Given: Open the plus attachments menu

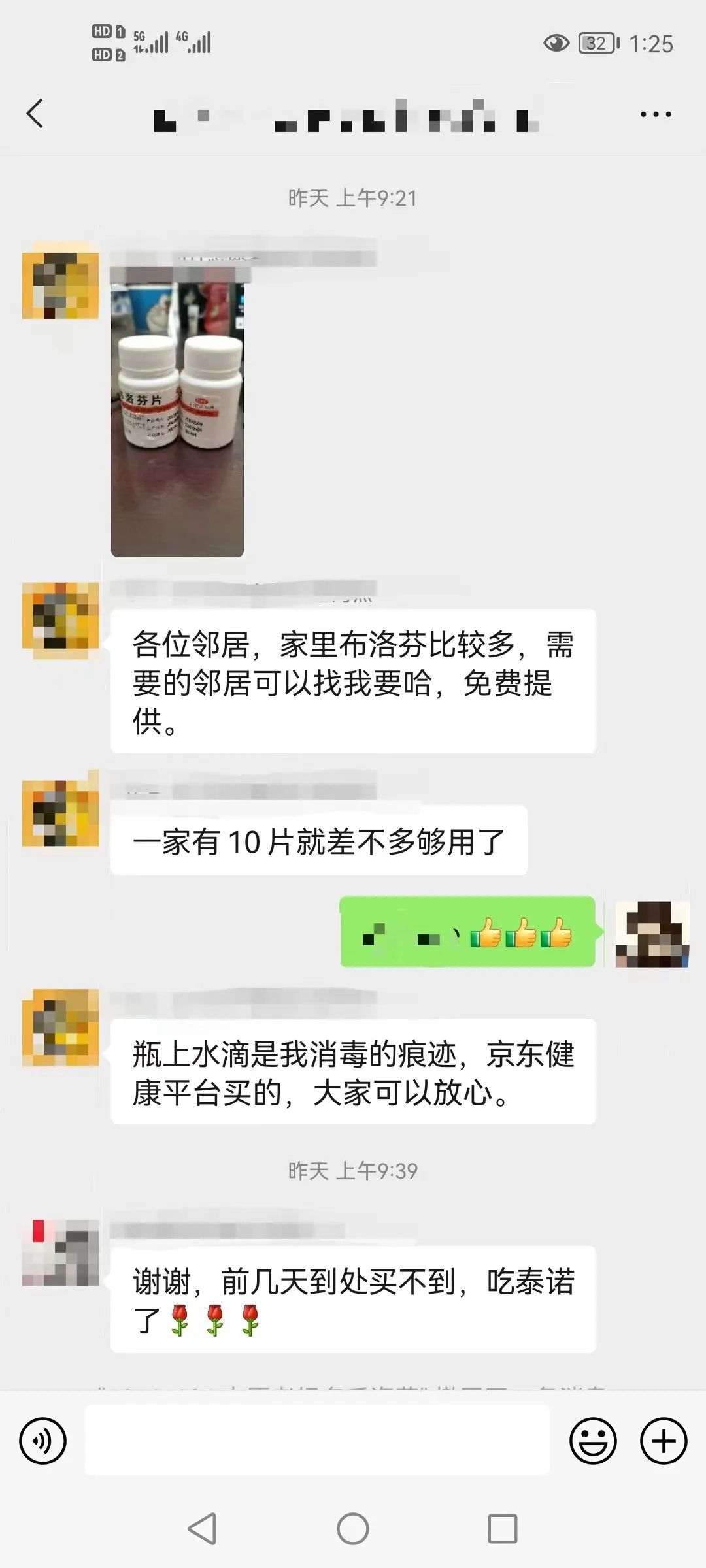Looking at the screenshot, I should (x=663, y=1440).
